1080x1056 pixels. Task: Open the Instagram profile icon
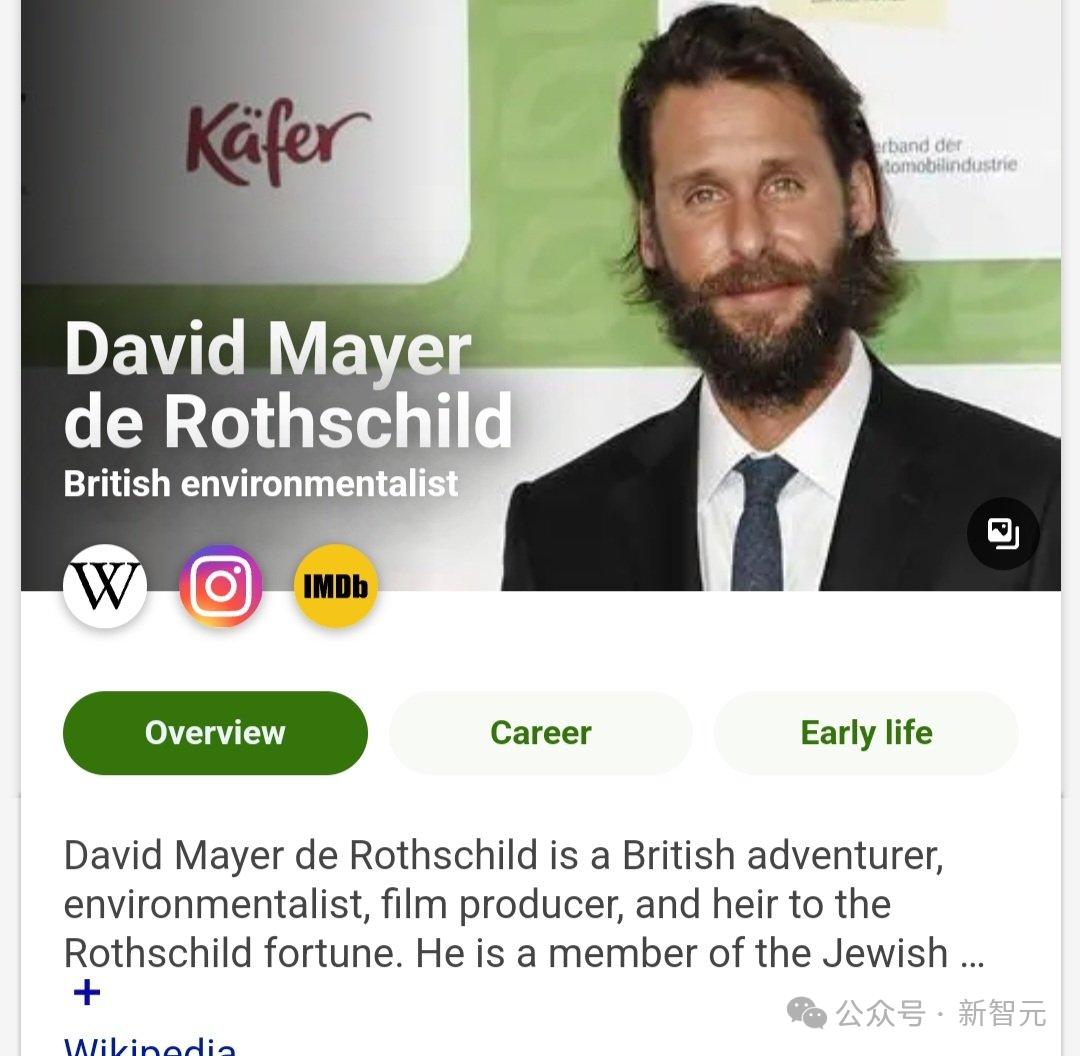coord(221,586)
